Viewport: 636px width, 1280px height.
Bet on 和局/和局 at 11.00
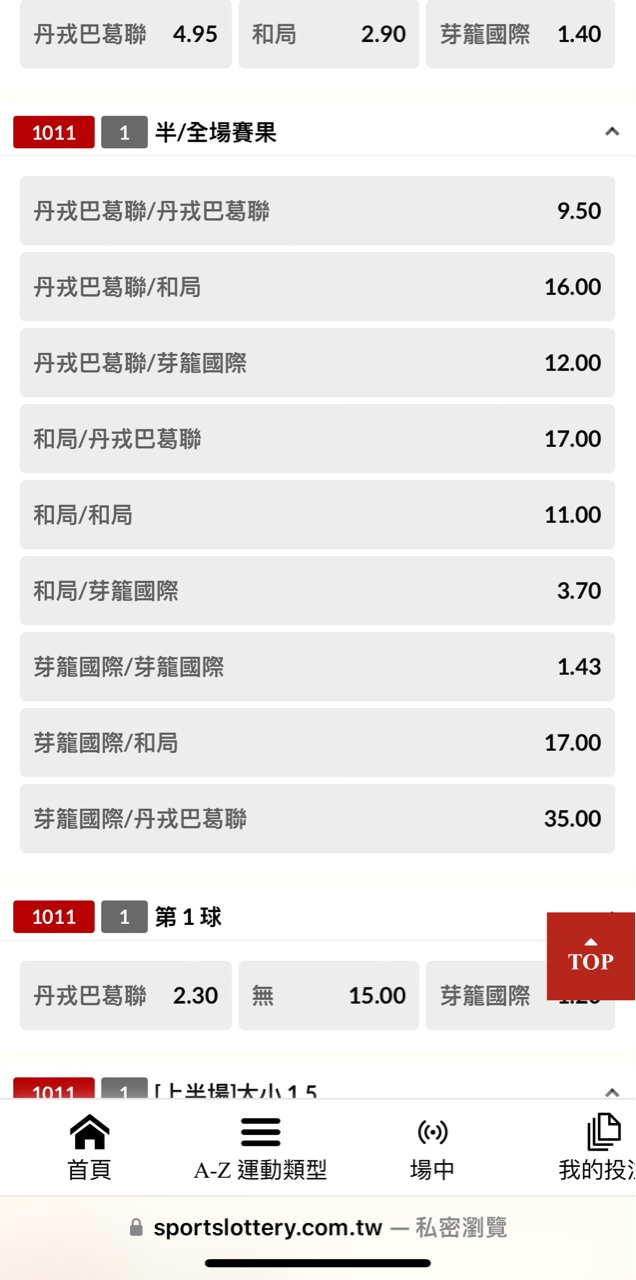click(317, 515)
